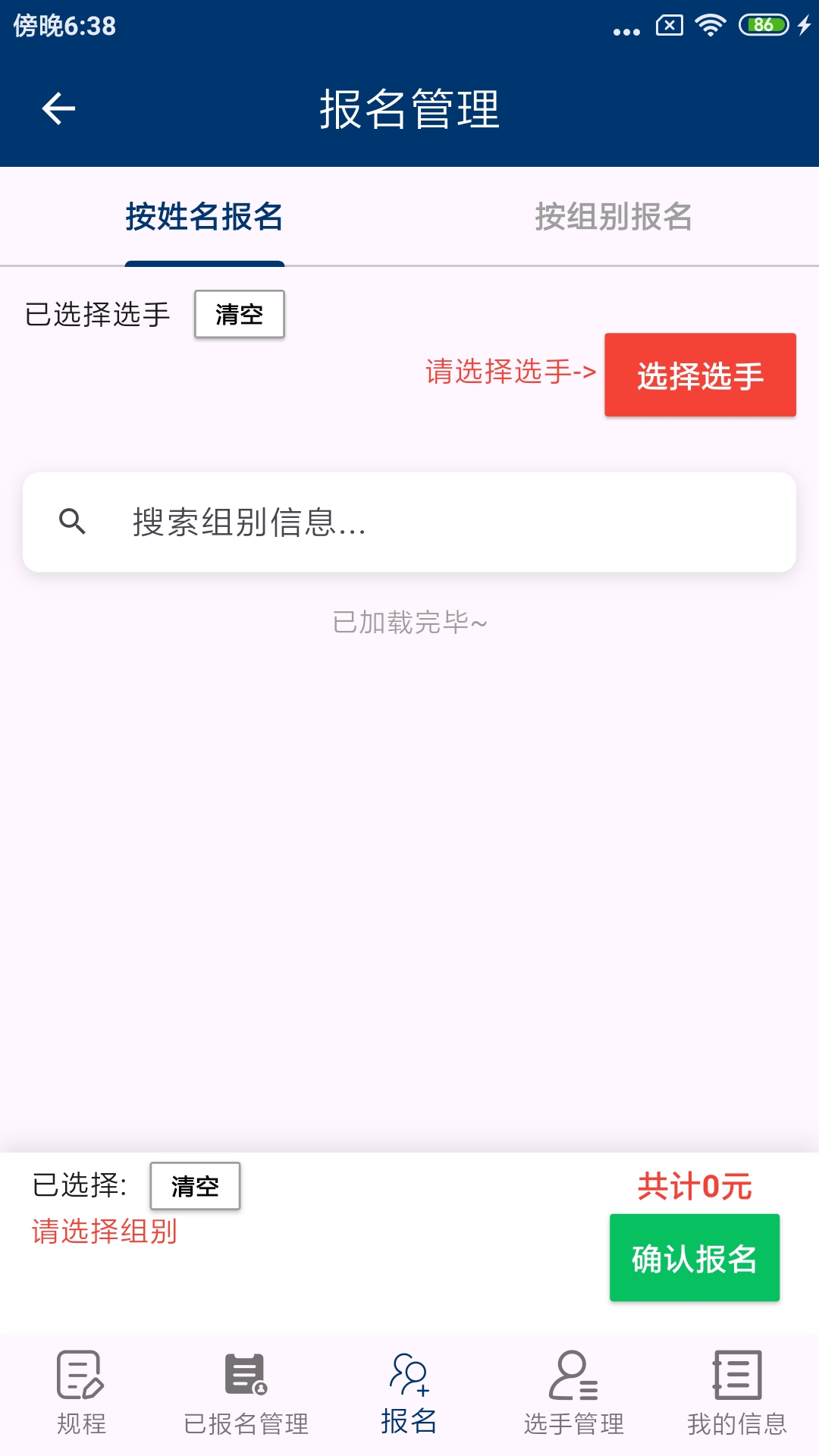
Task: Tap the magnifier icon in the search bar
Action: coord(74,522)
